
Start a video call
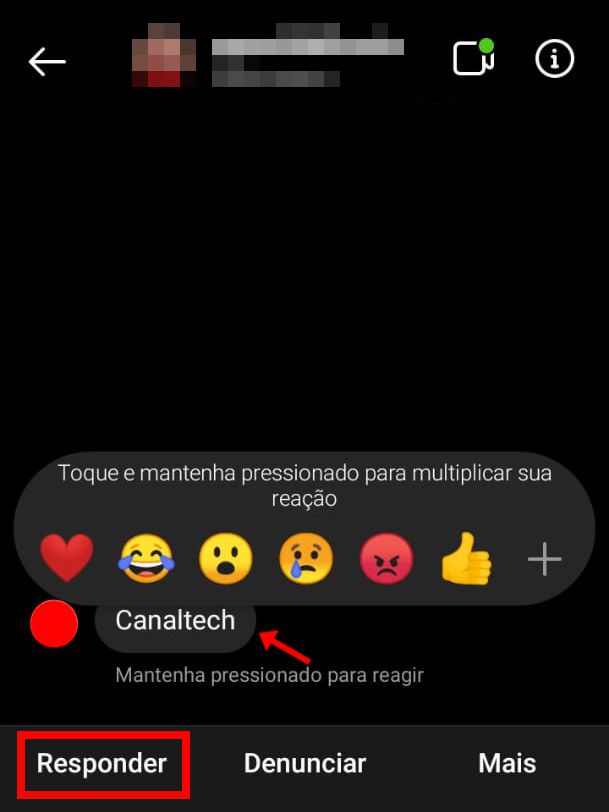pyautogui.click(x=474, y=59)
